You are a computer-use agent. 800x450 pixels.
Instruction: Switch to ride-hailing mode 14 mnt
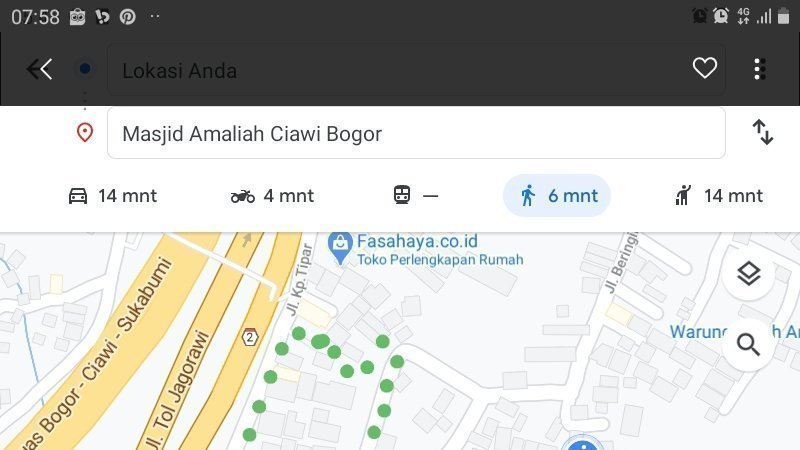pyautogui.click(x=718, y=196)
